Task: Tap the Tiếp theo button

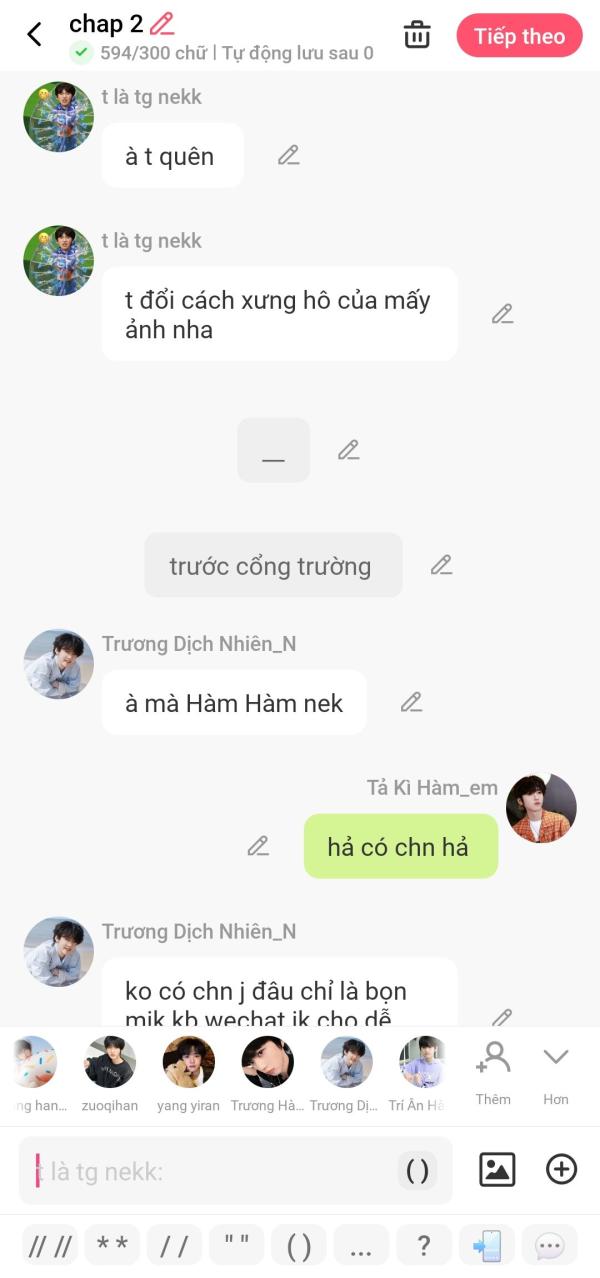Action: tap(519, 36)
